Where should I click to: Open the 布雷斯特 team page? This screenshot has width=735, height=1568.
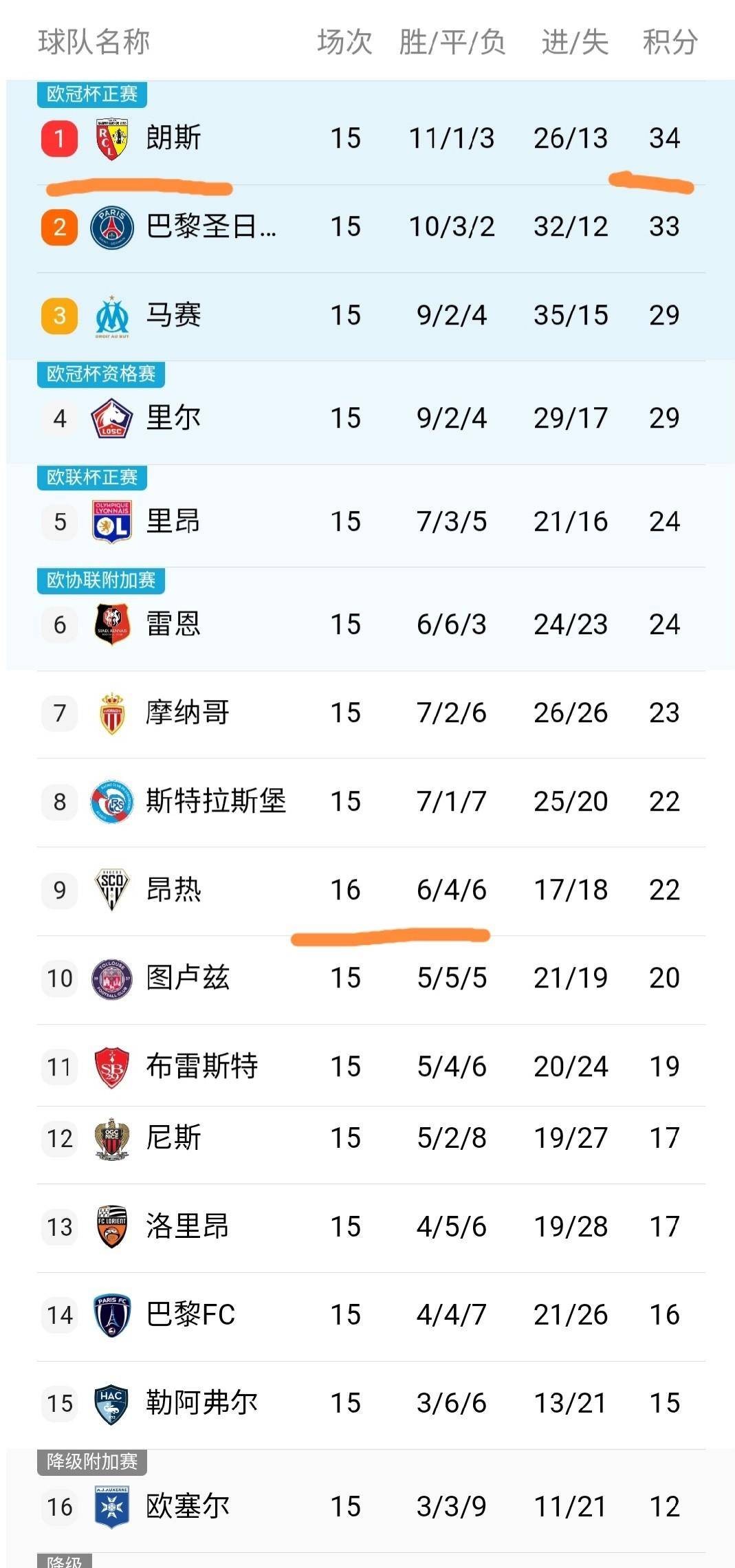pyautogui.click(x=203, y=1067)
